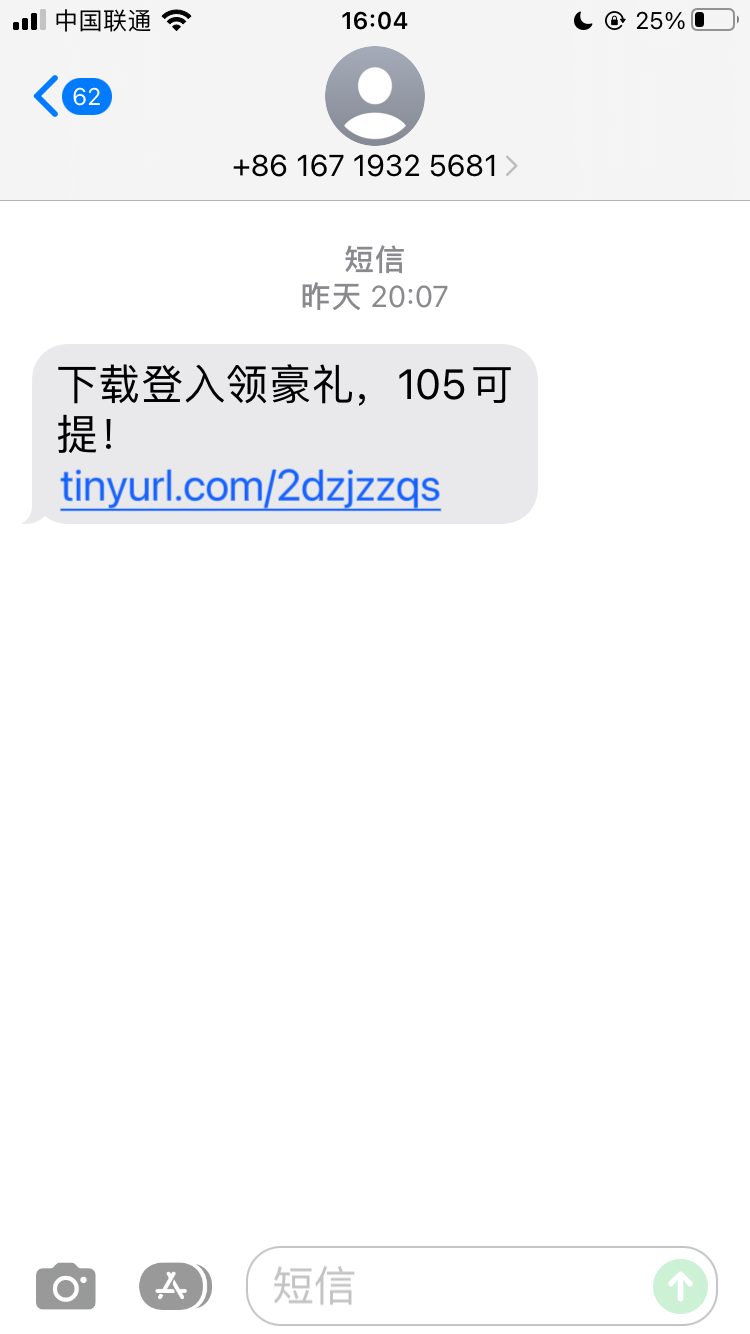Go back to the message list
This screenshot has height=1334, width=750.
70,97
